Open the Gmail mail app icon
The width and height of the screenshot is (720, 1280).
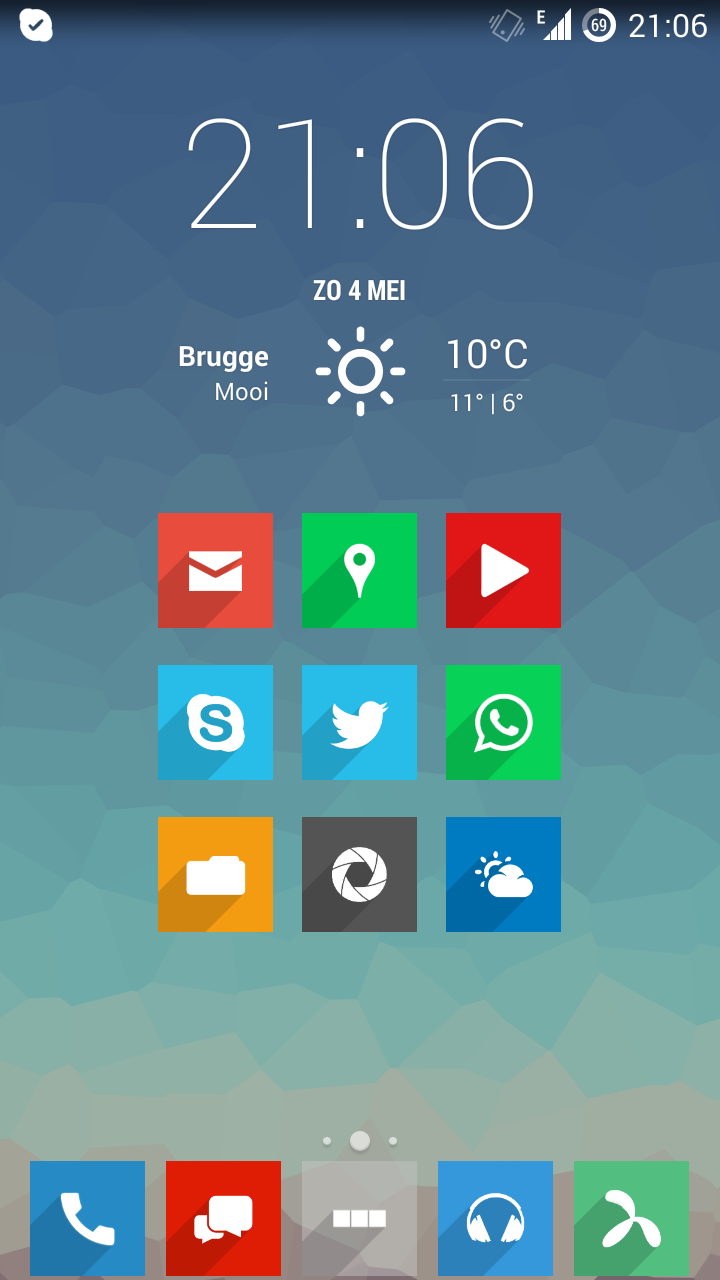pos(215,570)
